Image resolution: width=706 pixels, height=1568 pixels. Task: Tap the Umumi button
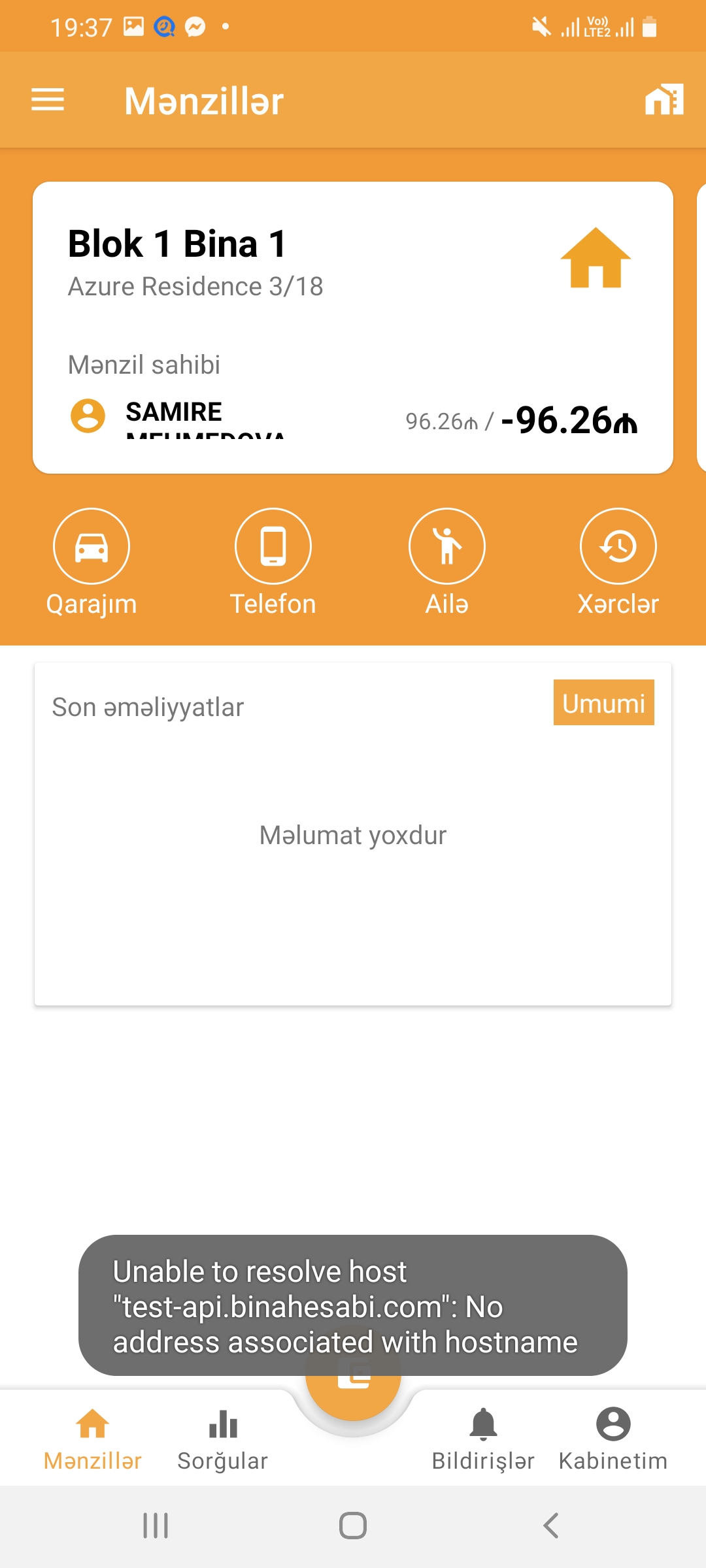pos(603,703)
